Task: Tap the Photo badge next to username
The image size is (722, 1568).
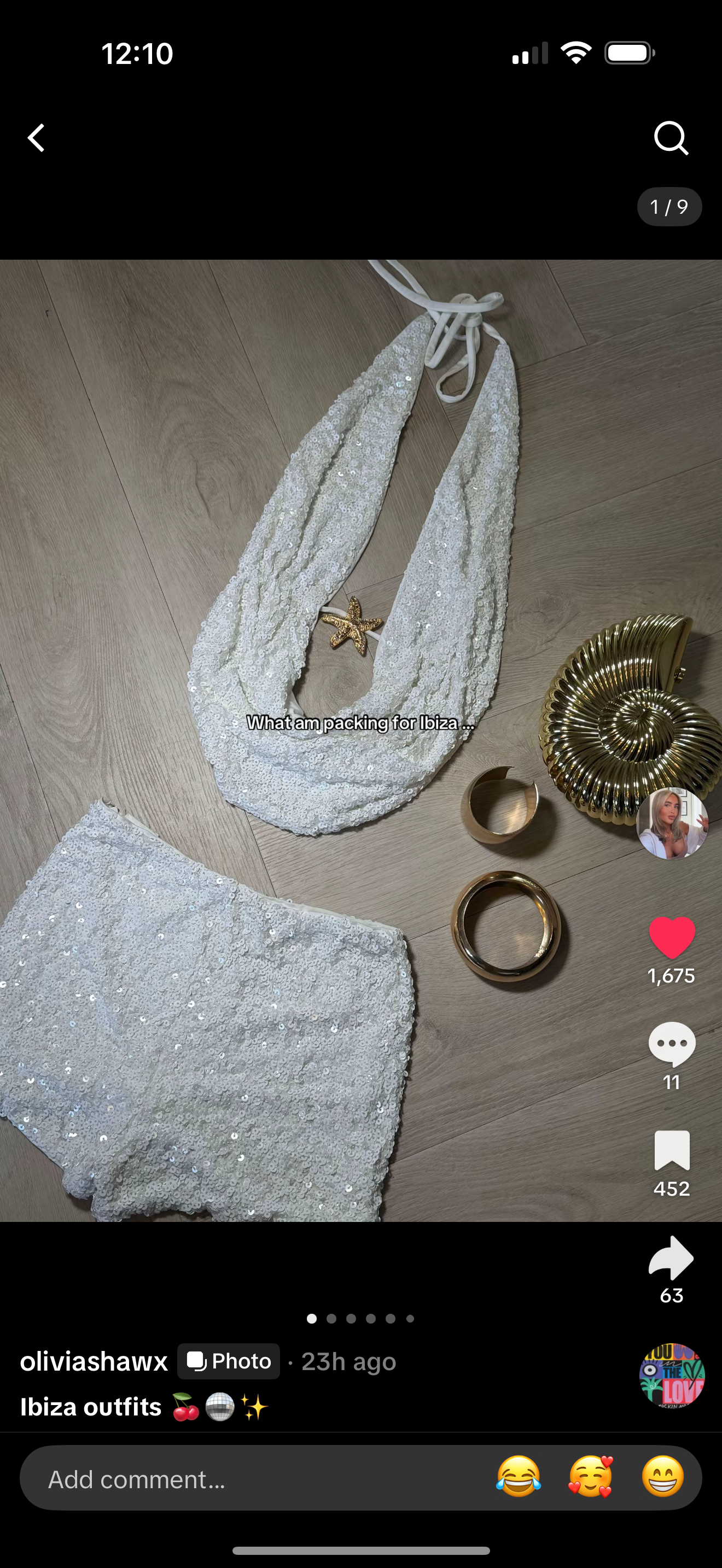Action: 229,1361
